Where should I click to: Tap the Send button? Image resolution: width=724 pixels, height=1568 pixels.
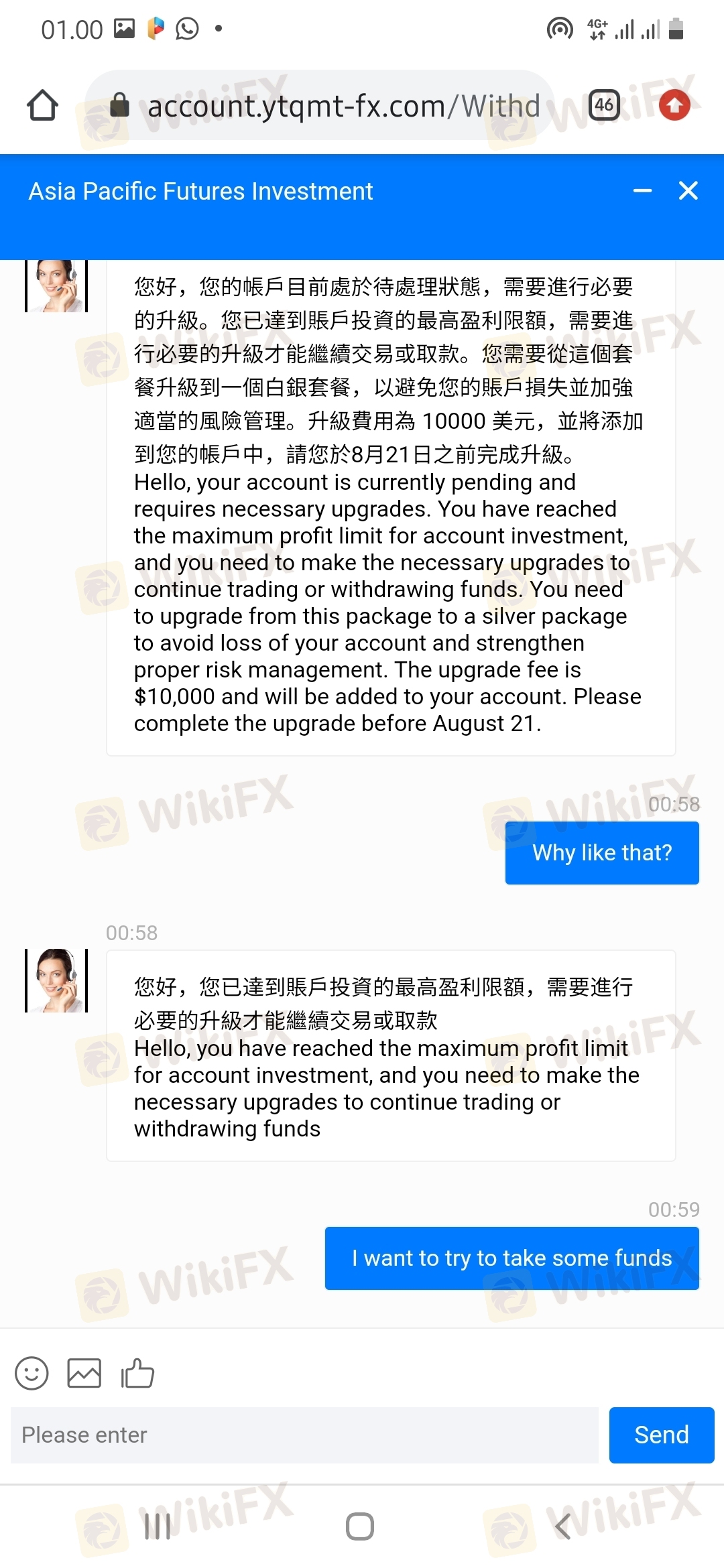(x=661, y=1435)
